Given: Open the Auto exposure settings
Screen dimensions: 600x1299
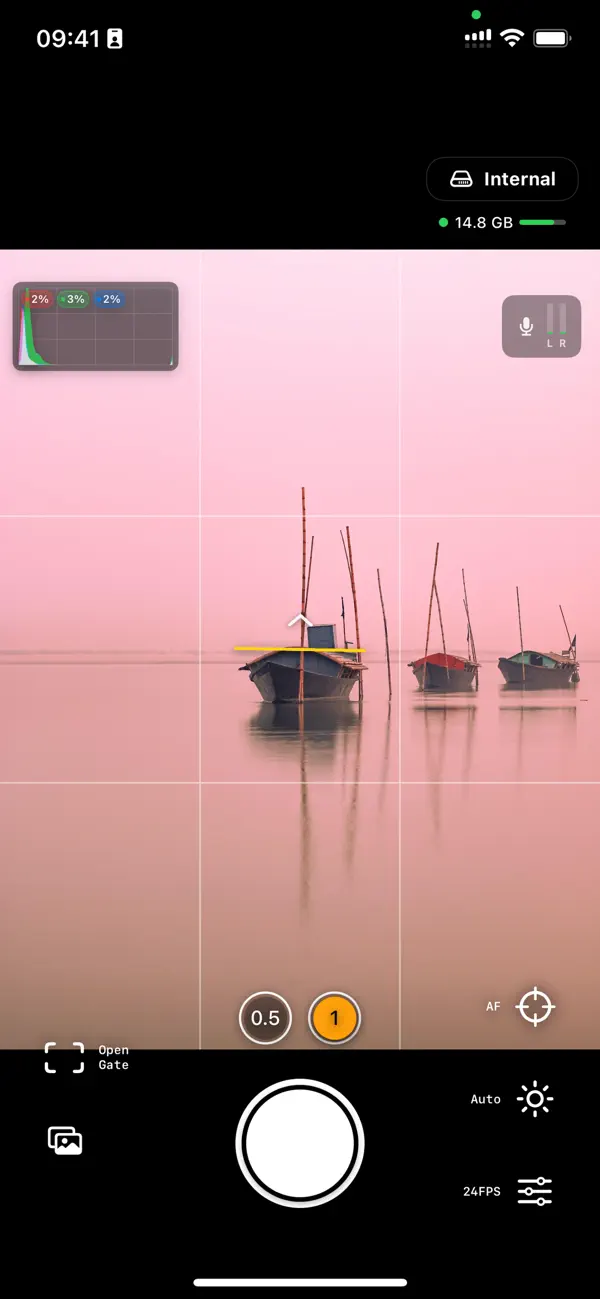Looking at the screenshot, I should coord(534,1099).
